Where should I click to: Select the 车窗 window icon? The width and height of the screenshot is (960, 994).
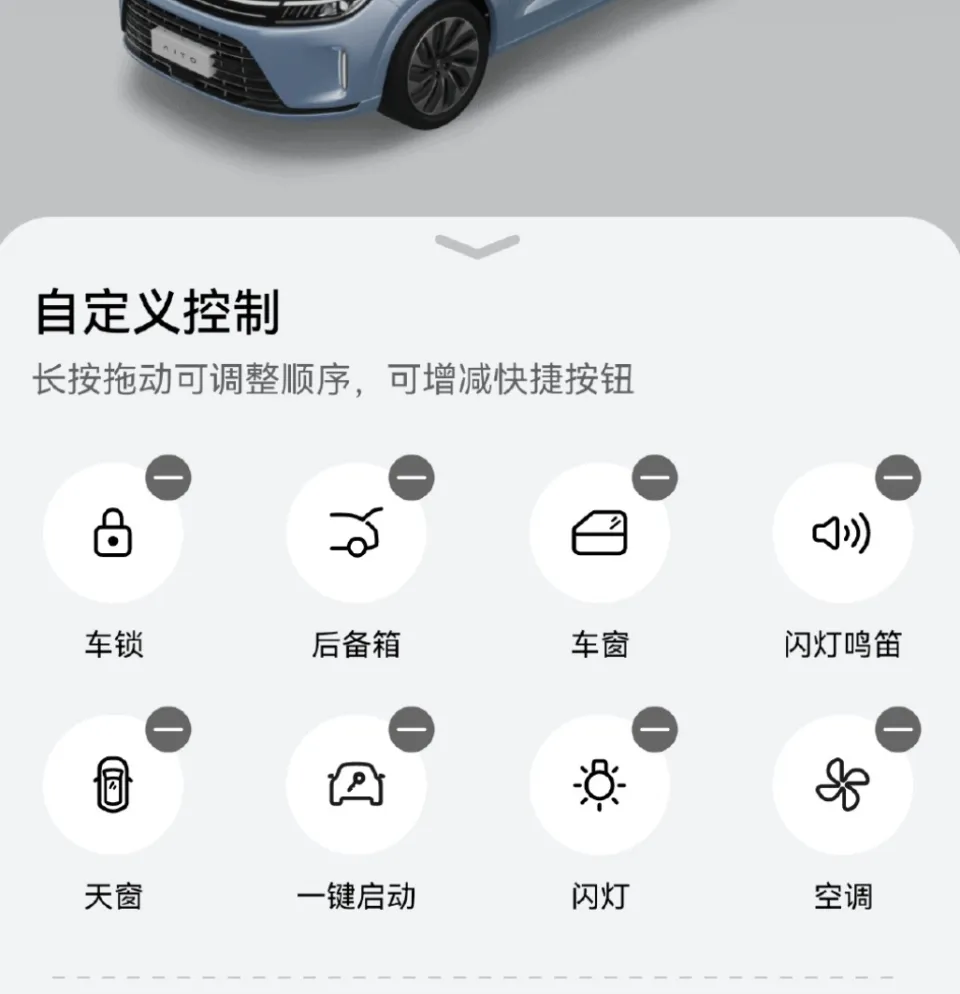pyautogui.click(x=599, y=533)
